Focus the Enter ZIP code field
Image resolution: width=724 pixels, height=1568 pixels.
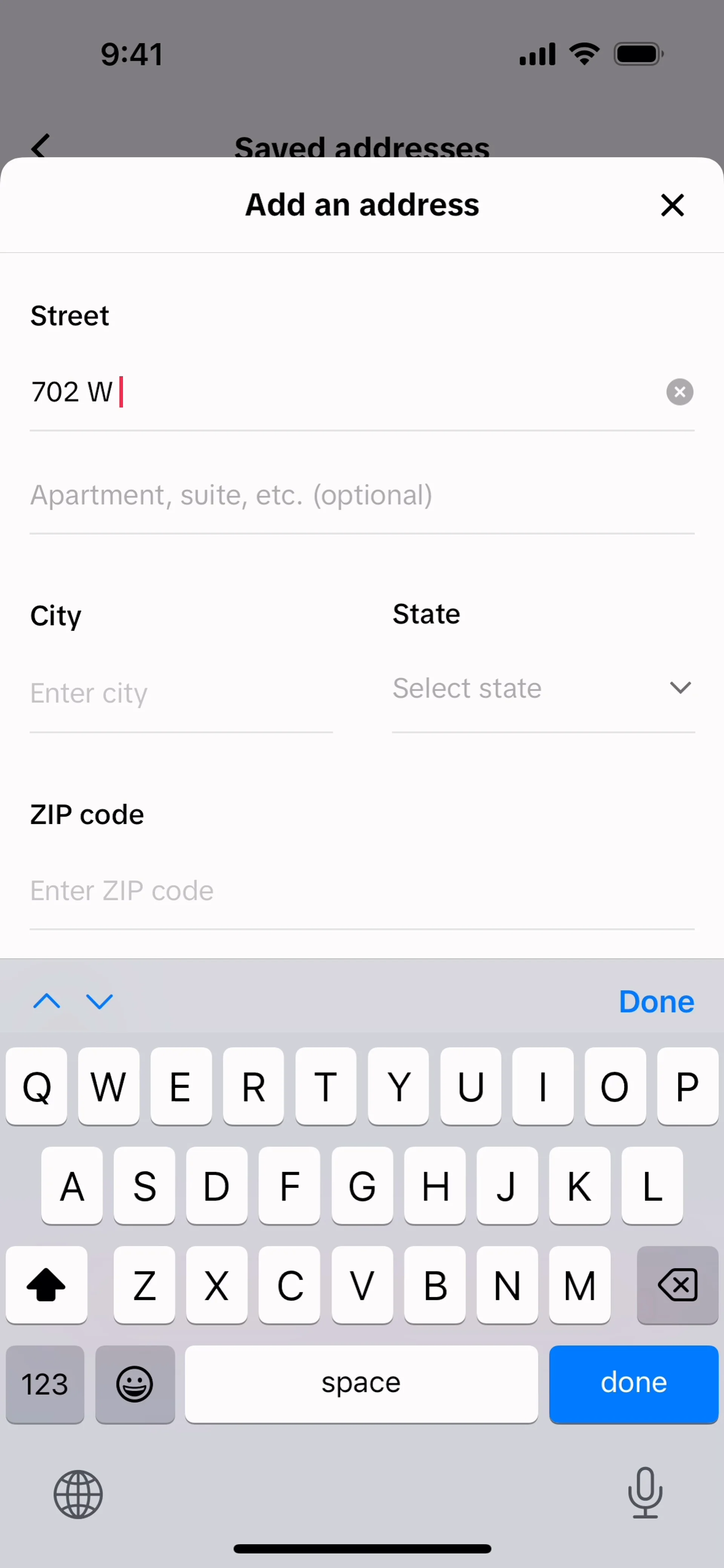click(362, 891)
